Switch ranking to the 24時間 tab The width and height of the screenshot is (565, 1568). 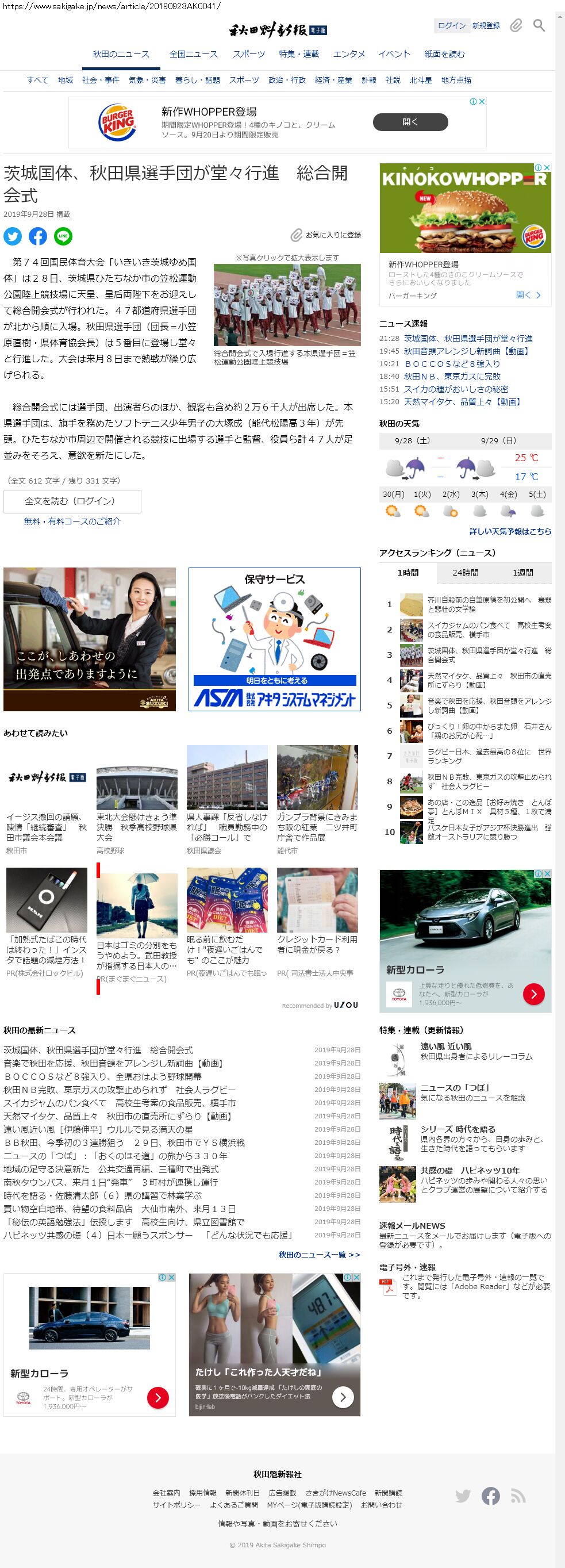click(x=465, y=573)
